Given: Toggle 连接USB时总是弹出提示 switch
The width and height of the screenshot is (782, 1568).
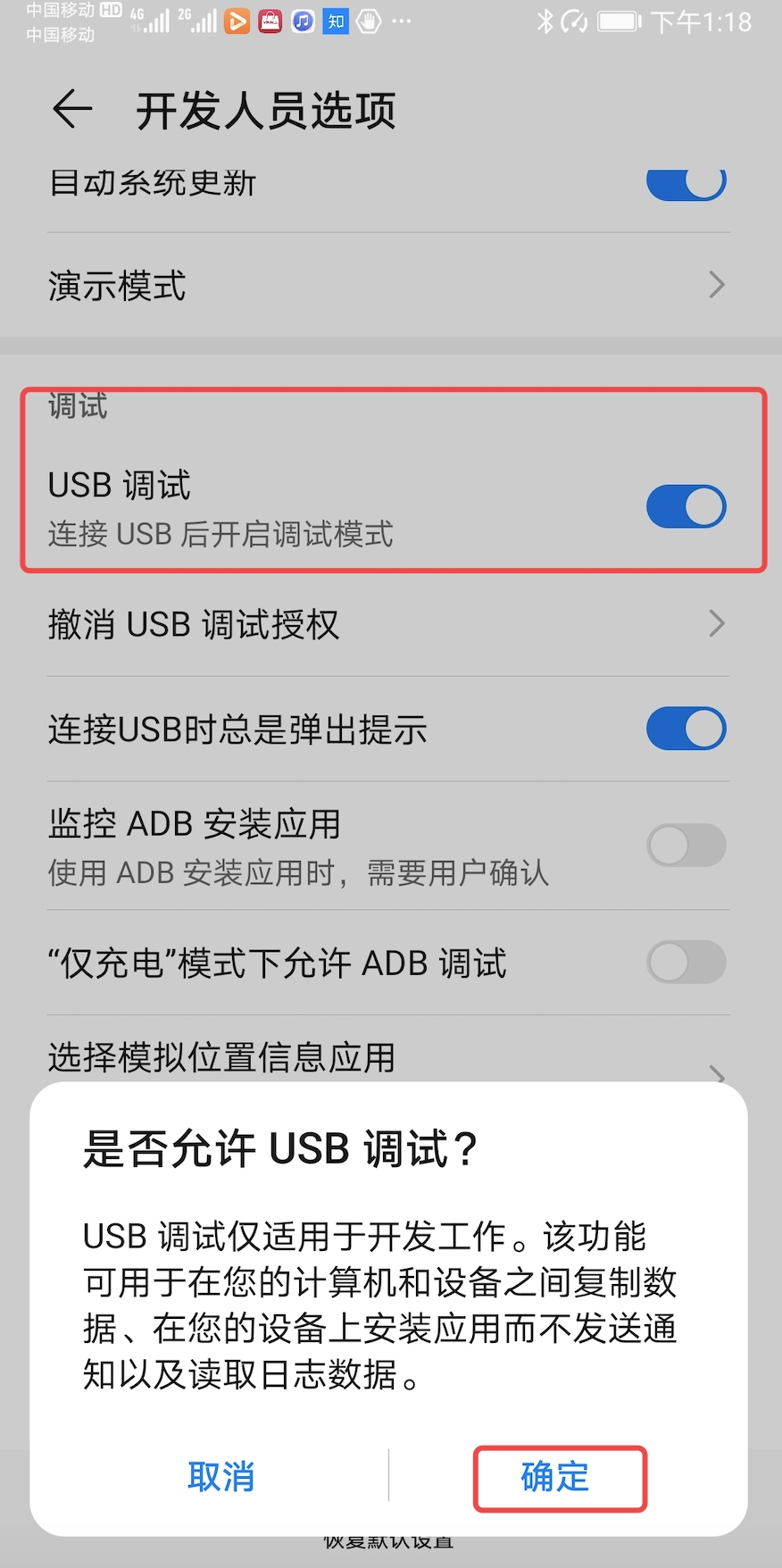Looking at the screenshot, I should (686, 729).
